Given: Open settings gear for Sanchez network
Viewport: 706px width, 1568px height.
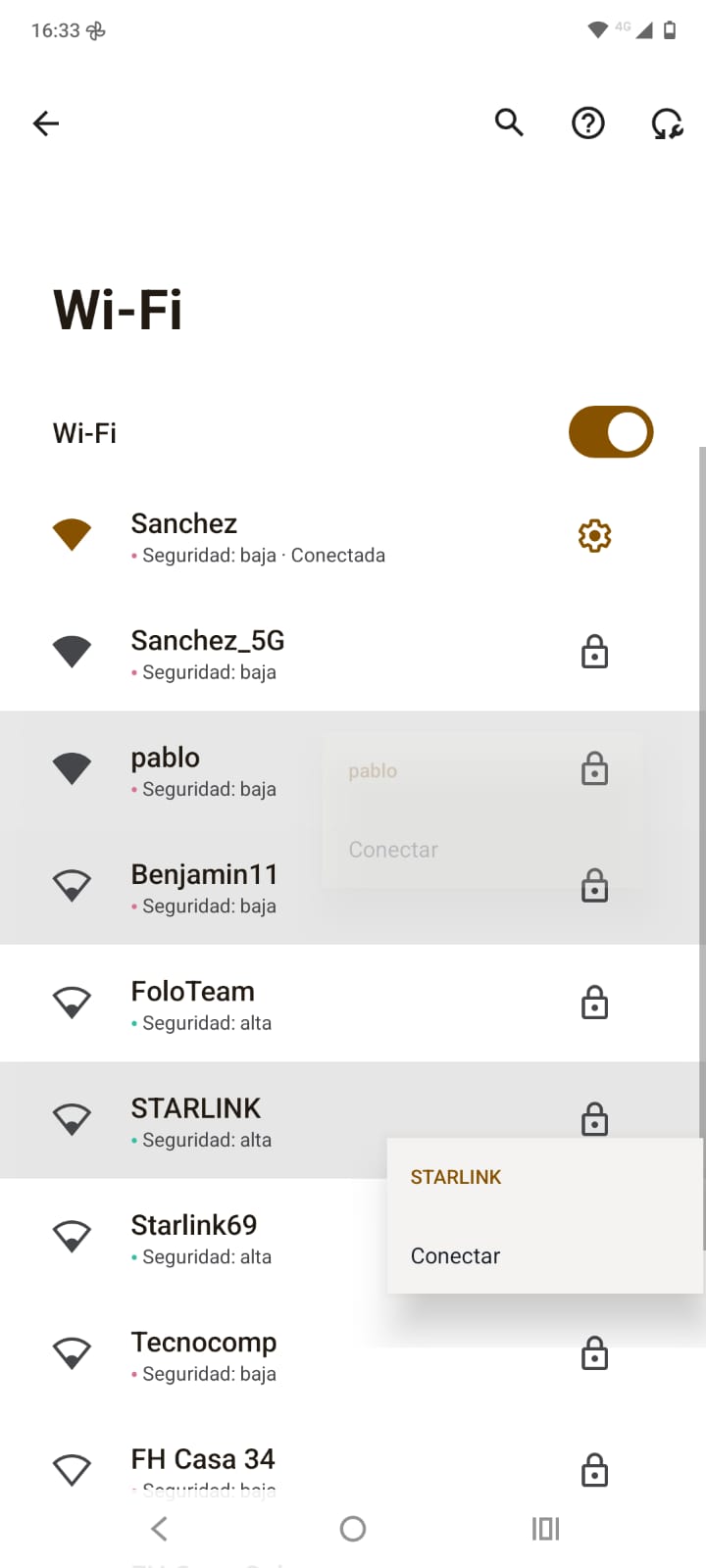Looking at the screenshot, I should point(594,536).
